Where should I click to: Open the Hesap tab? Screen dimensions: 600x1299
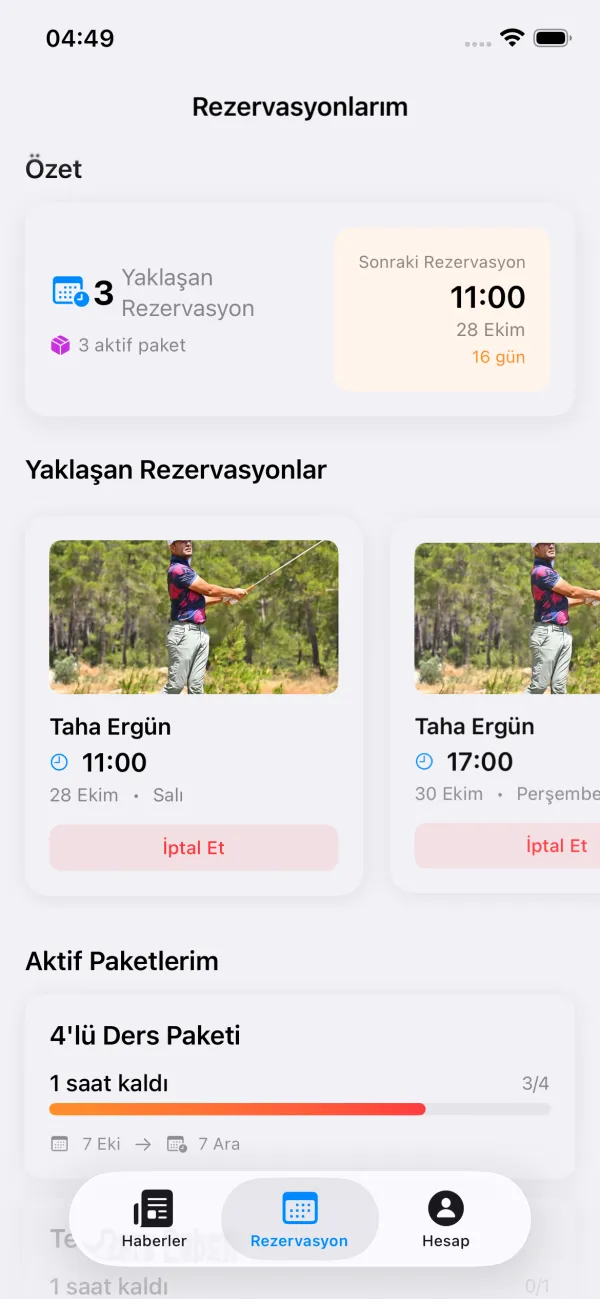coord(445,1219)
